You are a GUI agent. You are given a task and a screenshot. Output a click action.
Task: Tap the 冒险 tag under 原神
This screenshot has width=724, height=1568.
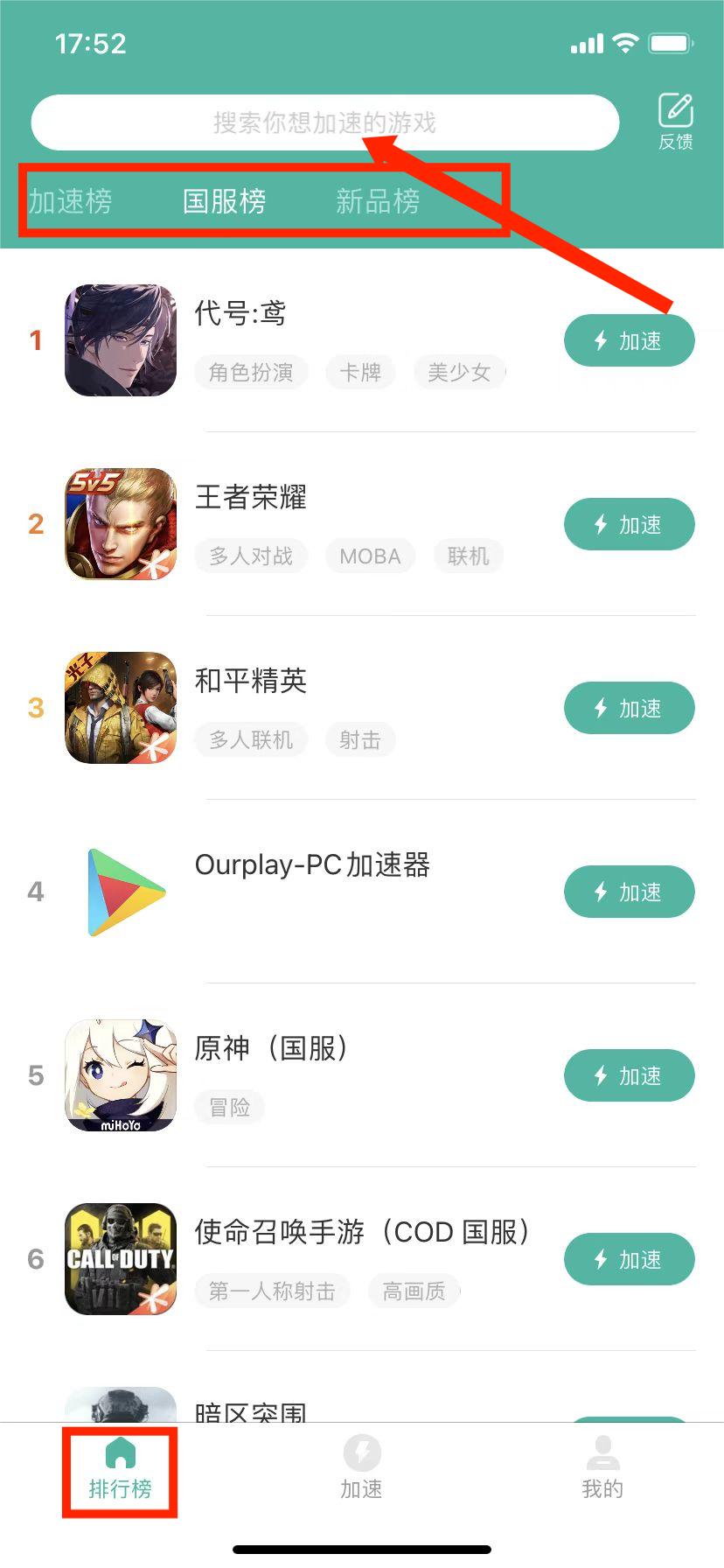[229, 1107]
